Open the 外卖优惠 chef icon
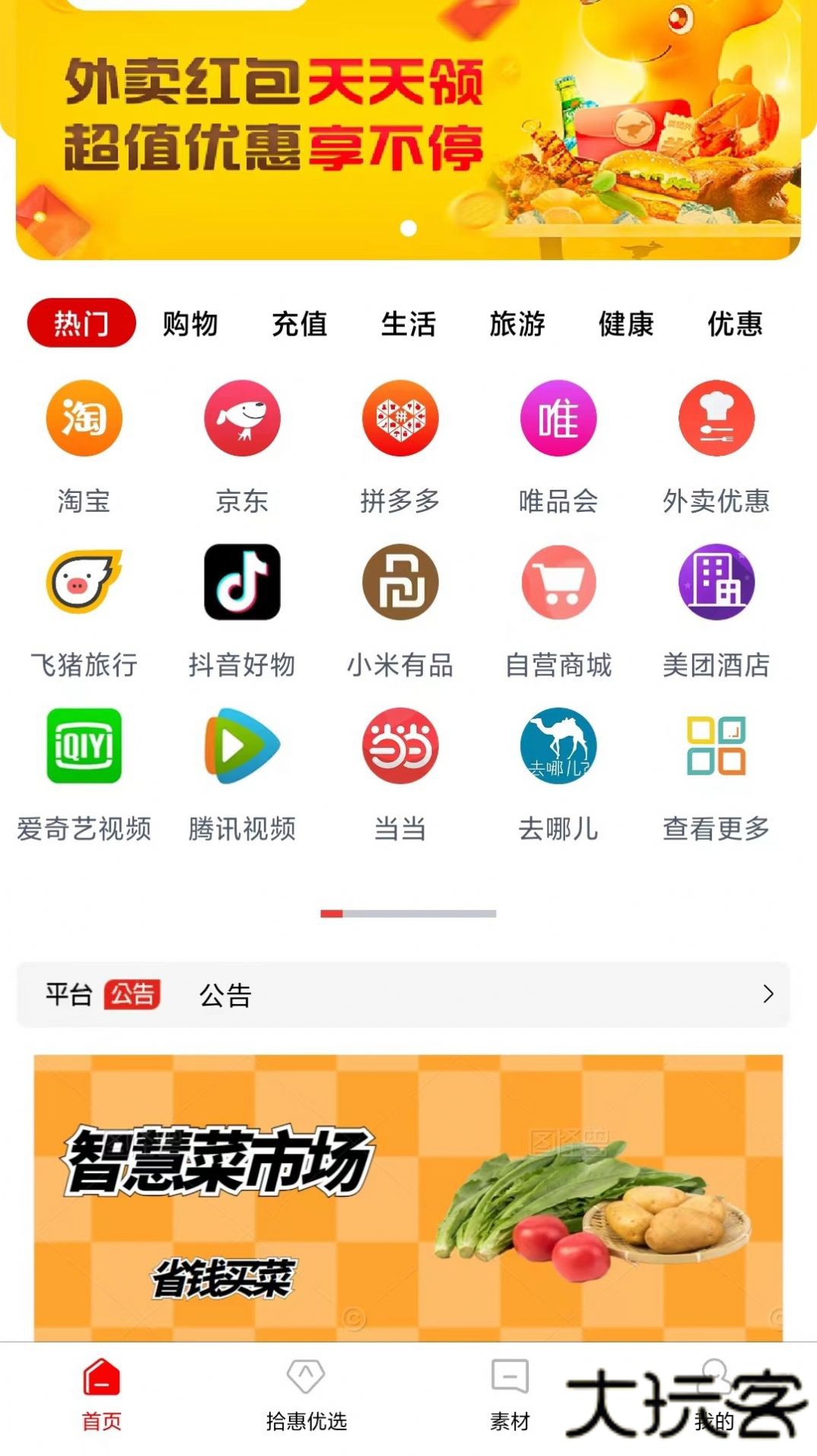The image size is (817, 1456). 717,418
